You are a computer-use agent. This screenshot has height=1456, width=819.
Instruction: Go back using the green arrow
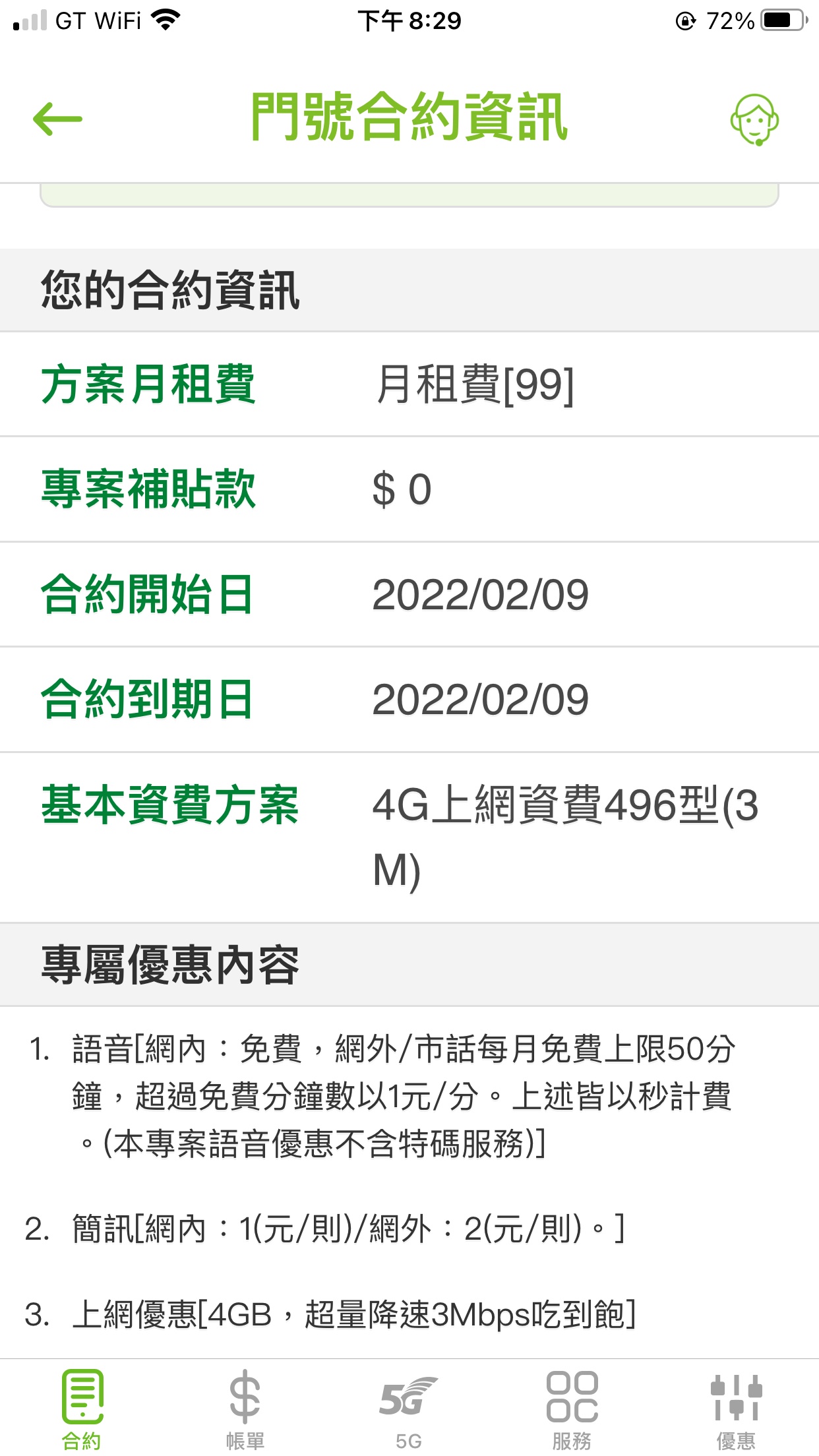click(57, 119)
